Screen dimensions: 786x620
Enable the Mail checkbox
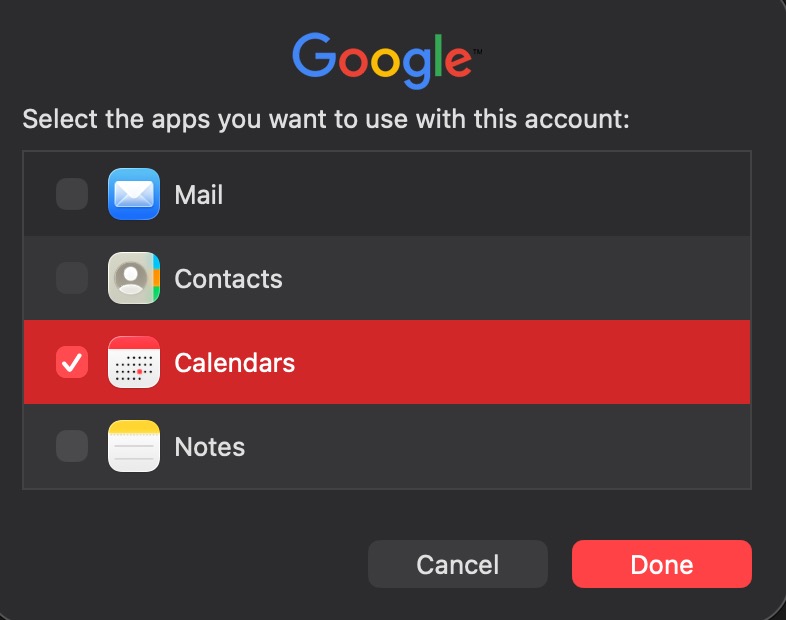72,194
